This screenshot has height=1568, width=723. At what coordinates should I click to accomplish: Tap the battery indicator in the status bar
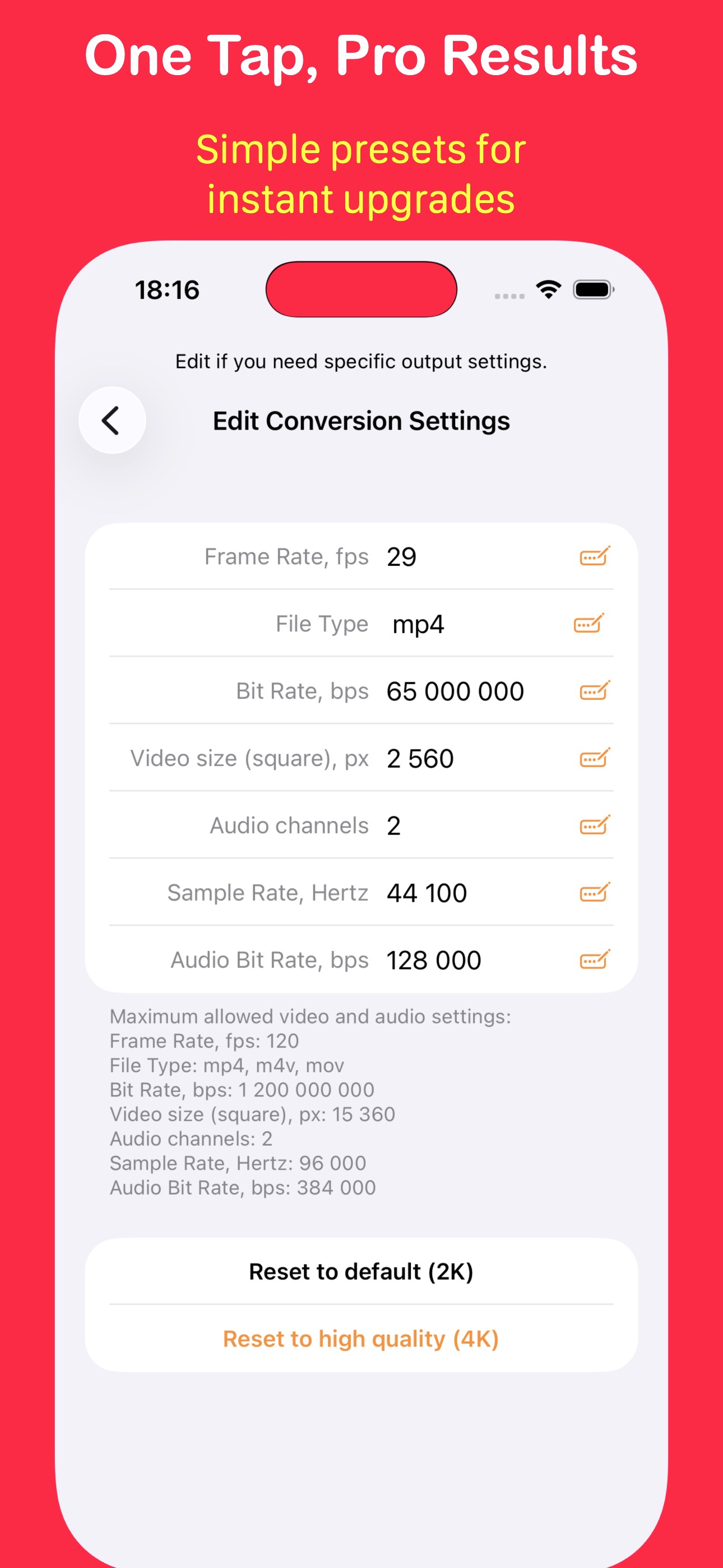tap(591, 290)
